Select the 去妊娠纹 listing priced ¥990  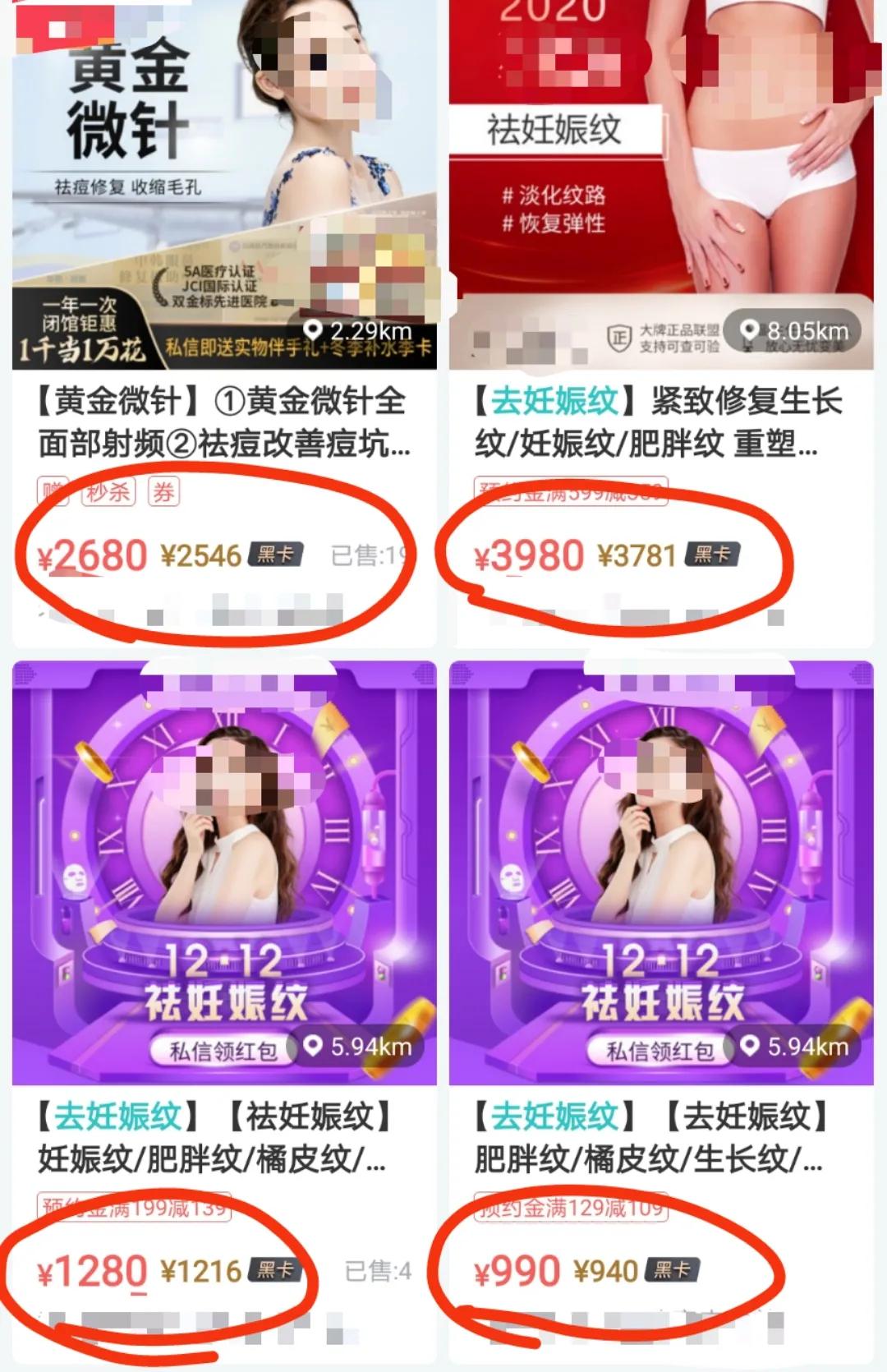point(660,1138)
